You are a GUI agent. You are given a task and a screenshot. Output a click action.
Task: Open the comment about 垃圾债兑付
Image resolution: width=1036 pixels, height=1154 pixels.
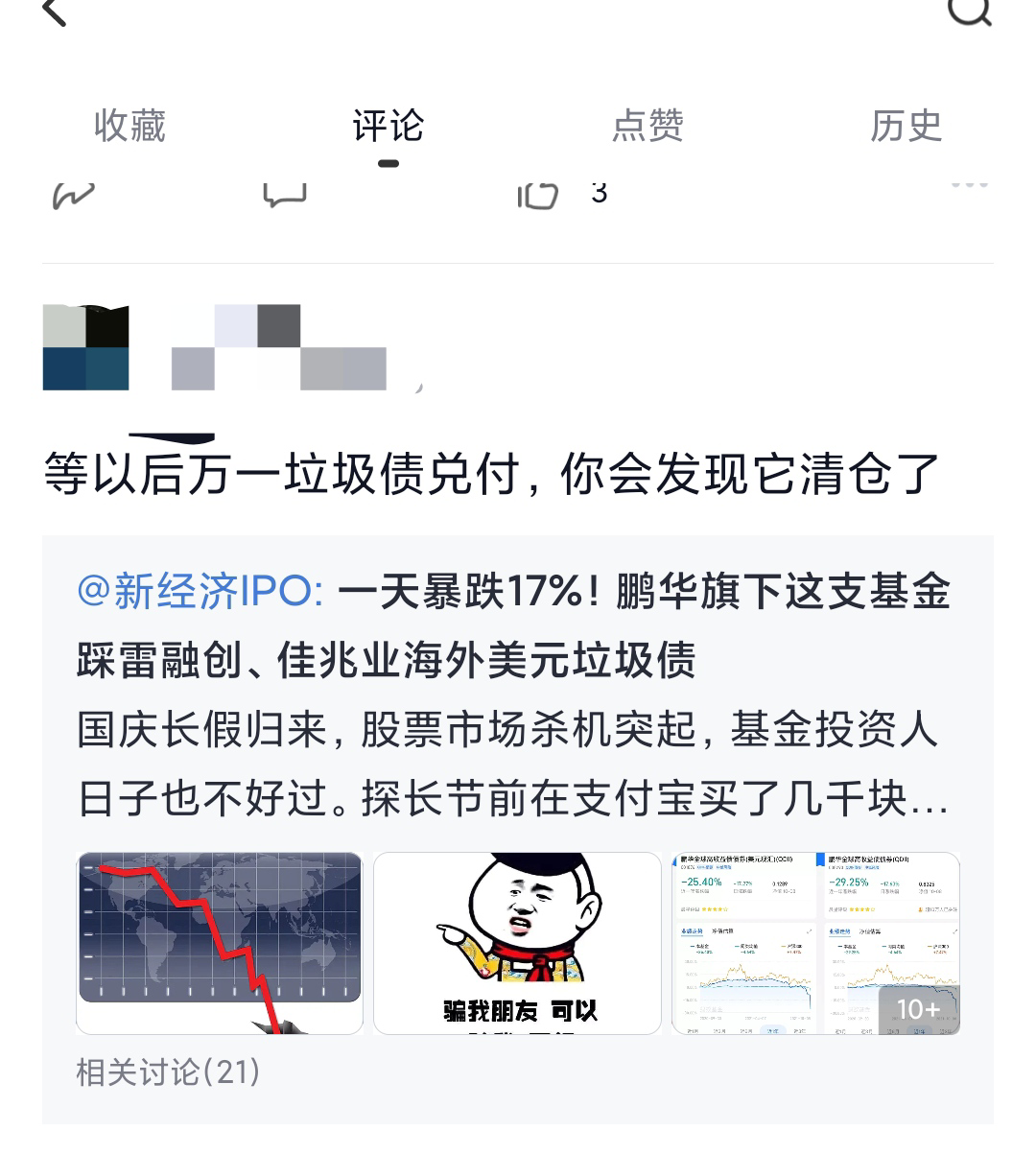(x=491, y=475)
